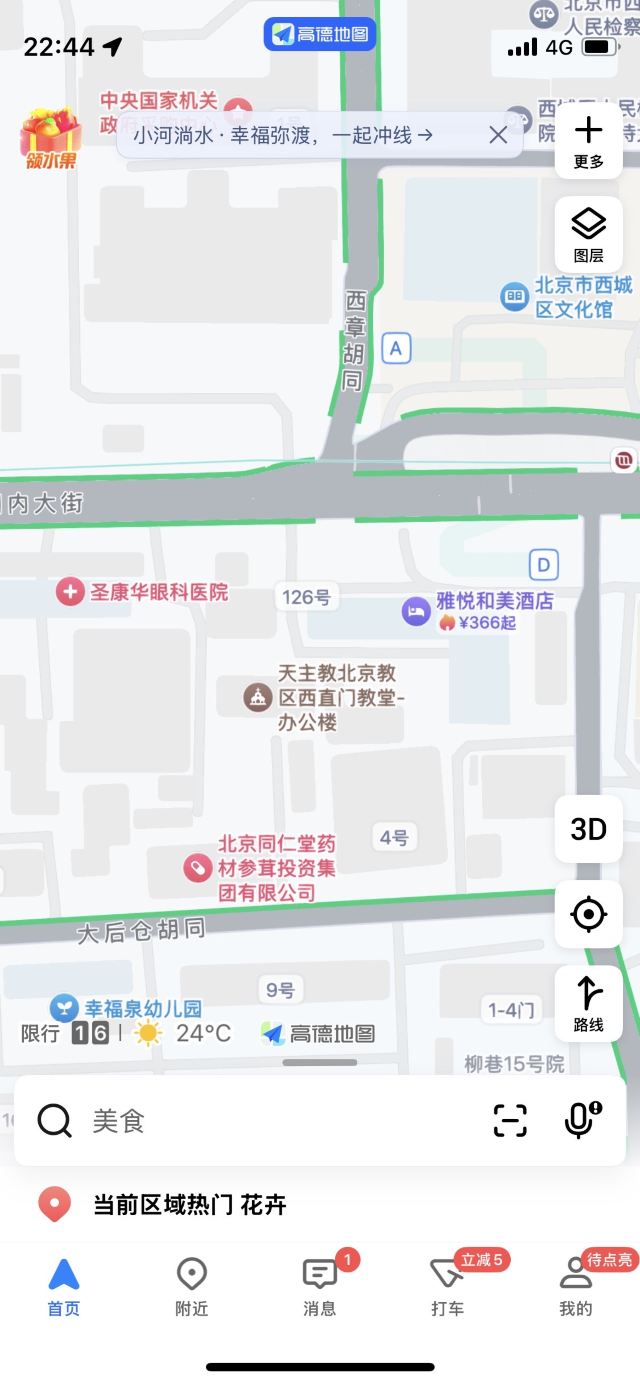Open the 更多 plus button
640x1385 pixels.
pos(588,141)
